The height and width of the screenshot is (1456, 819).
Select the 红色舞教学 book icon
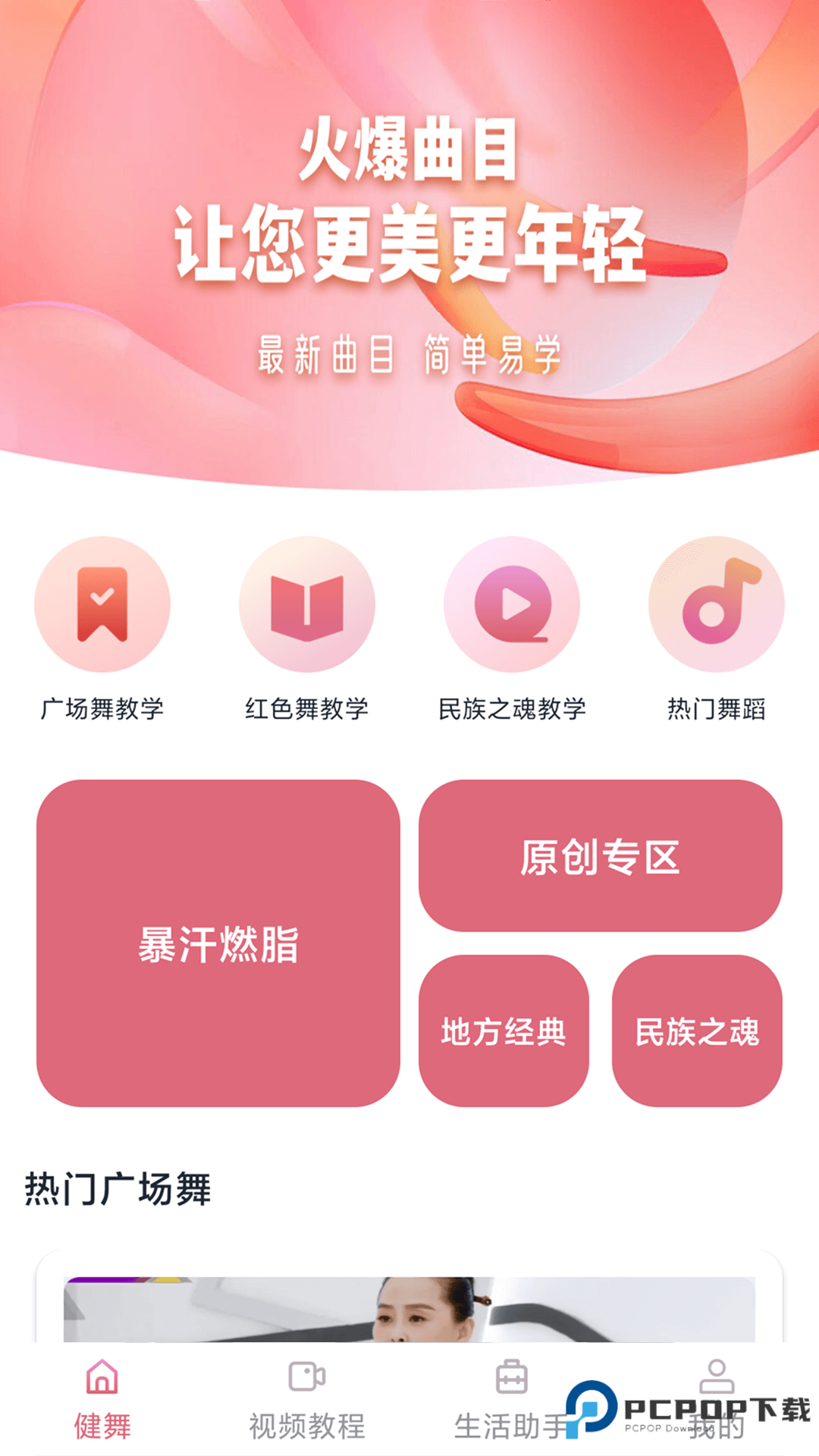click(307, 604)
